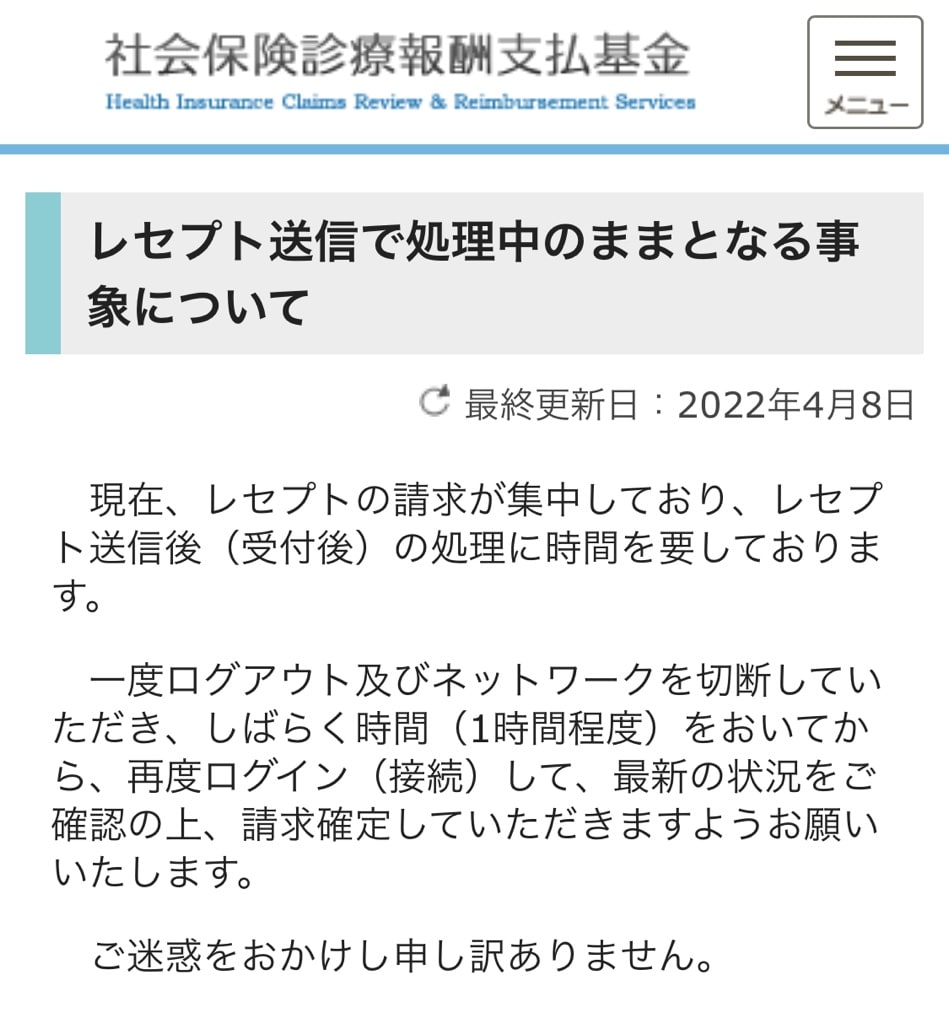
Task: Open the メニュー hamburger menu
Action: pos(864,72)
